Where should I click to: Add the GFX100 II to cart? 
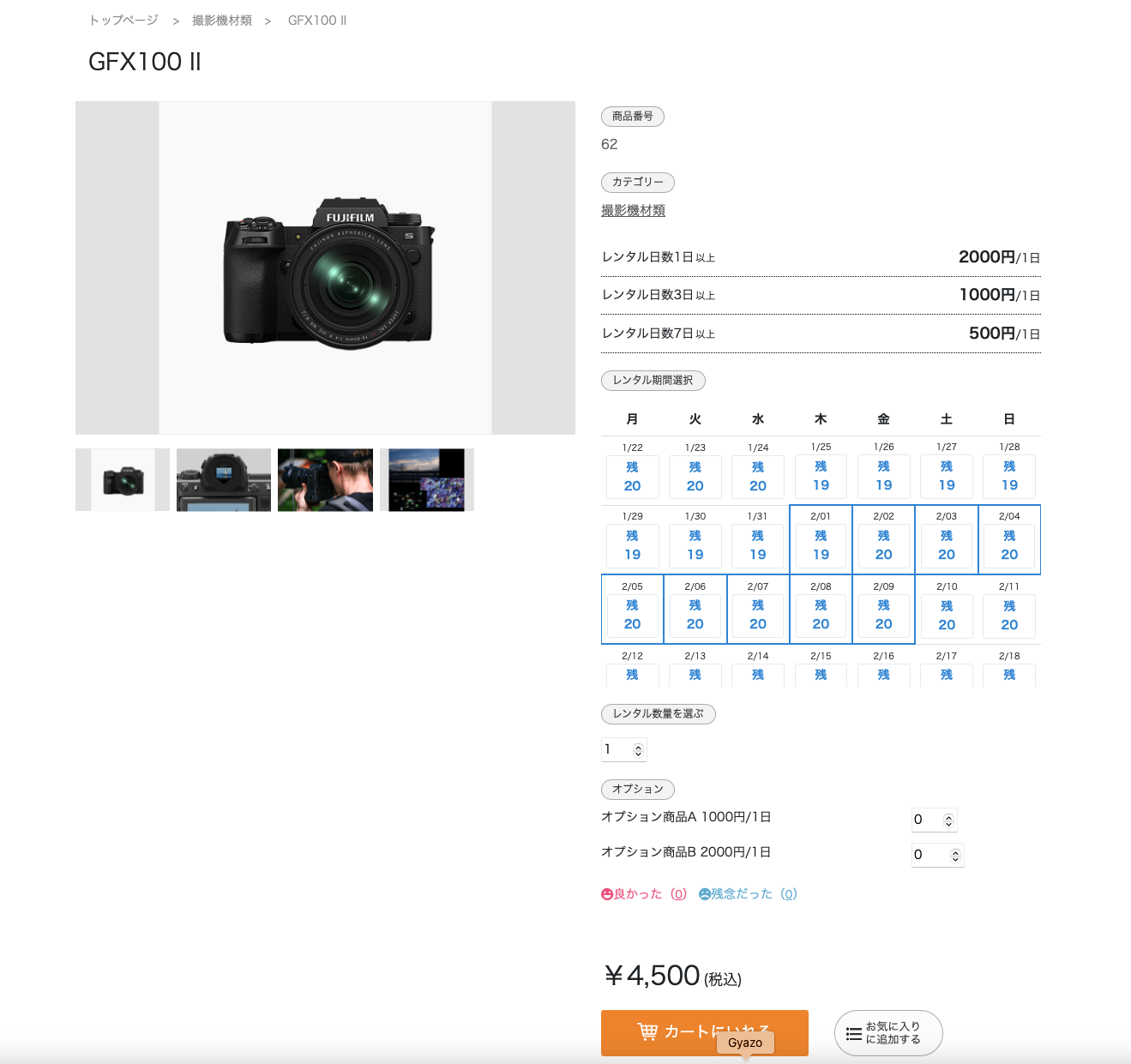[704, 1032]
